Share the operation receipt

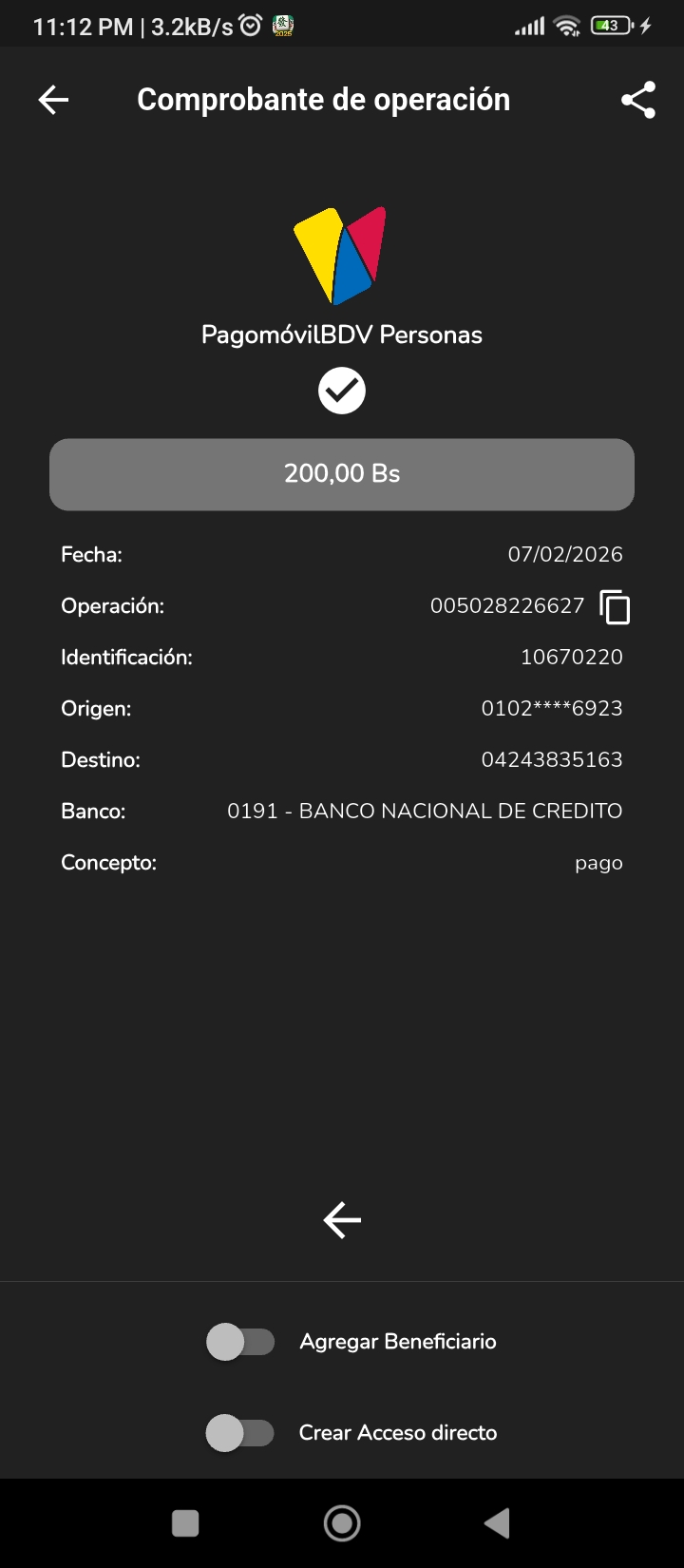638,100
